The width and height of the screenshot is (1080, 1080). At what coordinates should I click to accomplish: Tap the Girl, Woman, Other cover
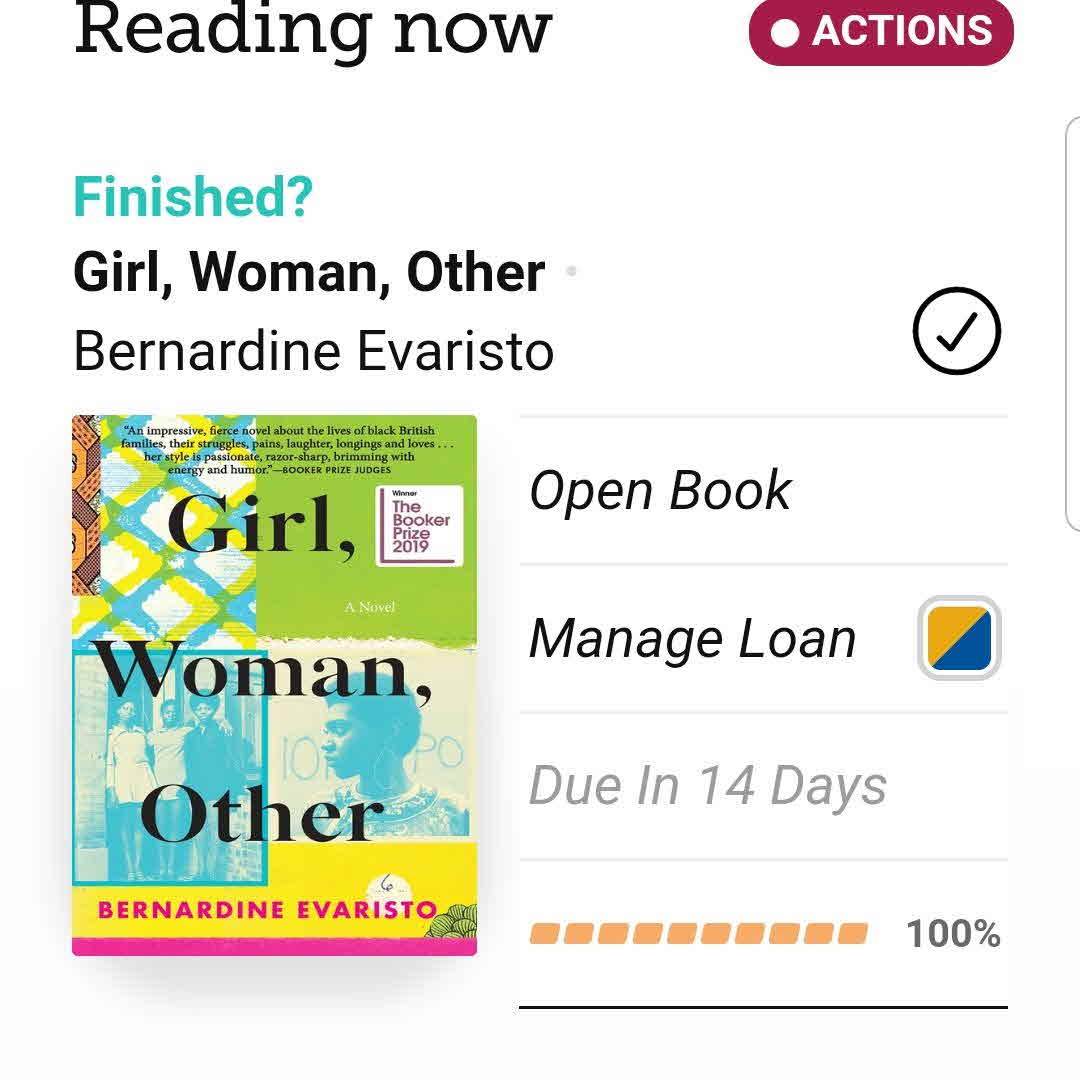pyautogui.click(x=274, y=684)
